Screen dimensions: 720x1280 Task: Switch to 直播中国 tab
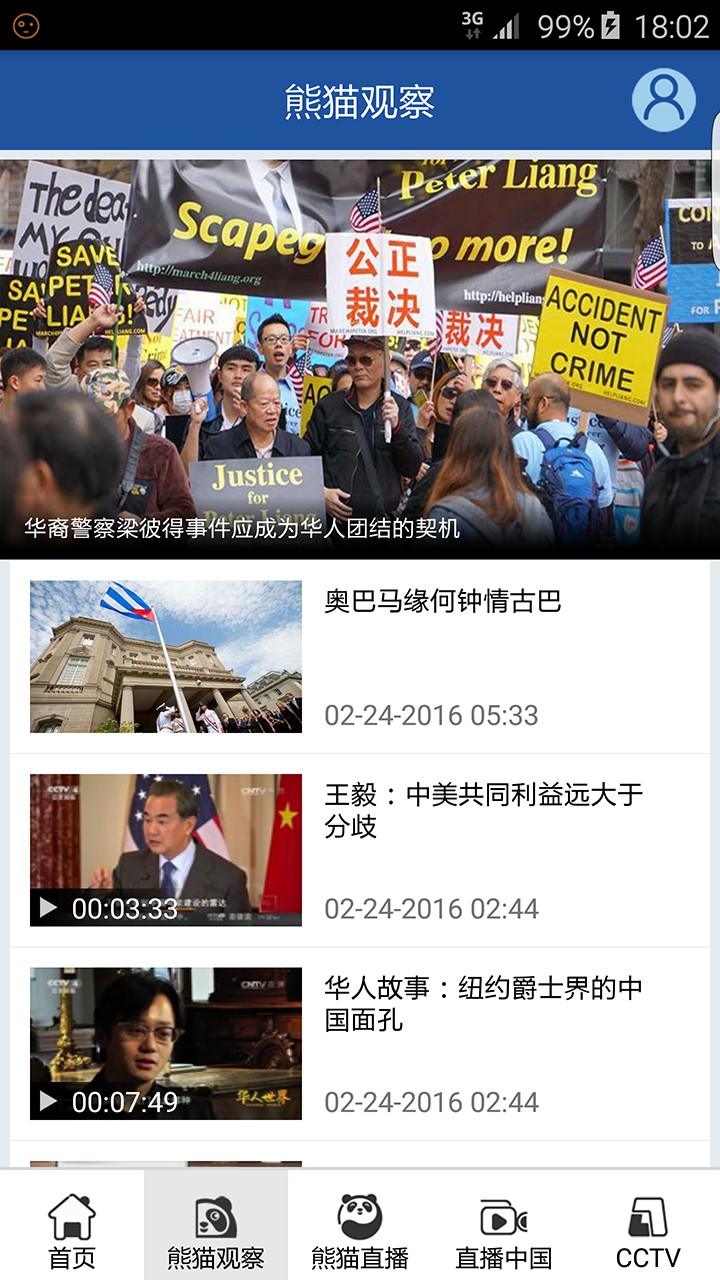point(504,1230)
